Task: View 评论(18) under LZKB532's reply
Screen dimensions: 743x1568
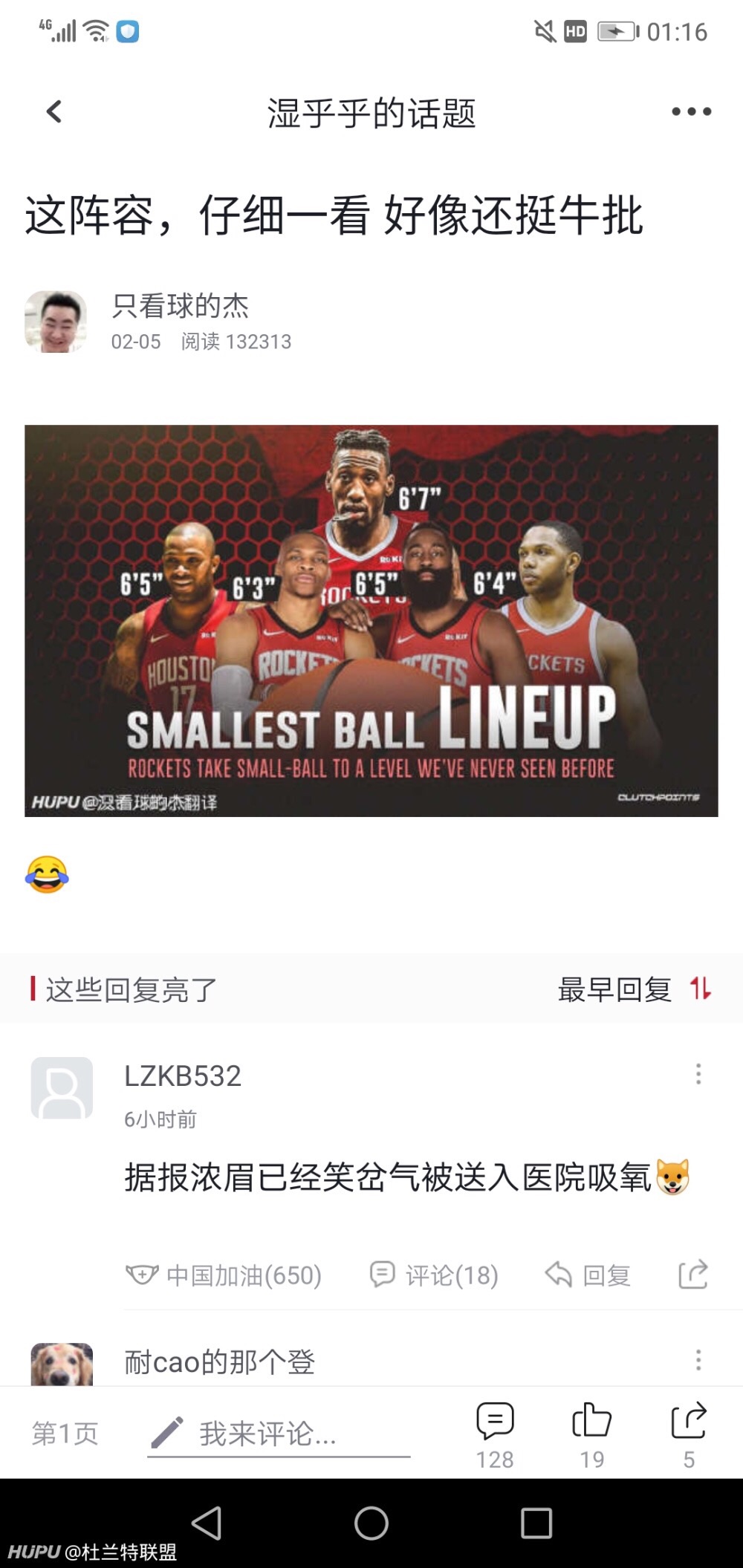Action: point(434,1275)
